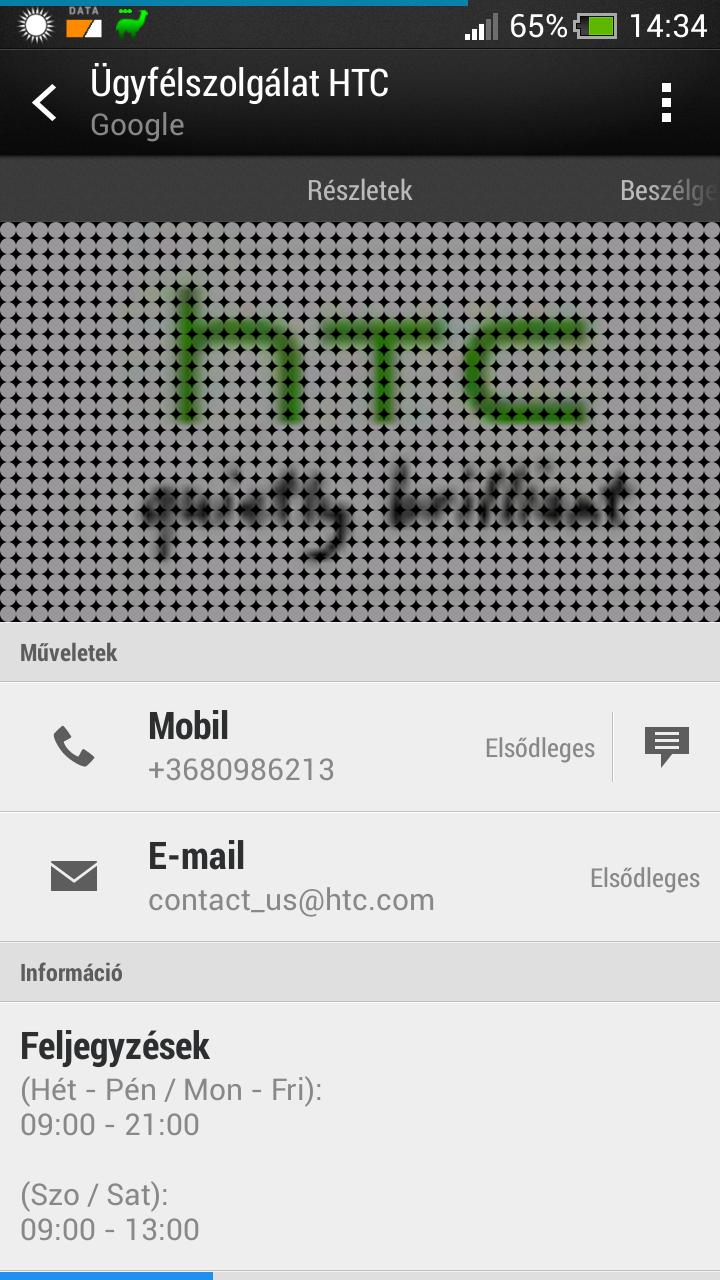Image resolution: width=720 pixels, height=1280 pixels.
Task: Switch to the Beszélgetés tab
Action: click(669, 190)
